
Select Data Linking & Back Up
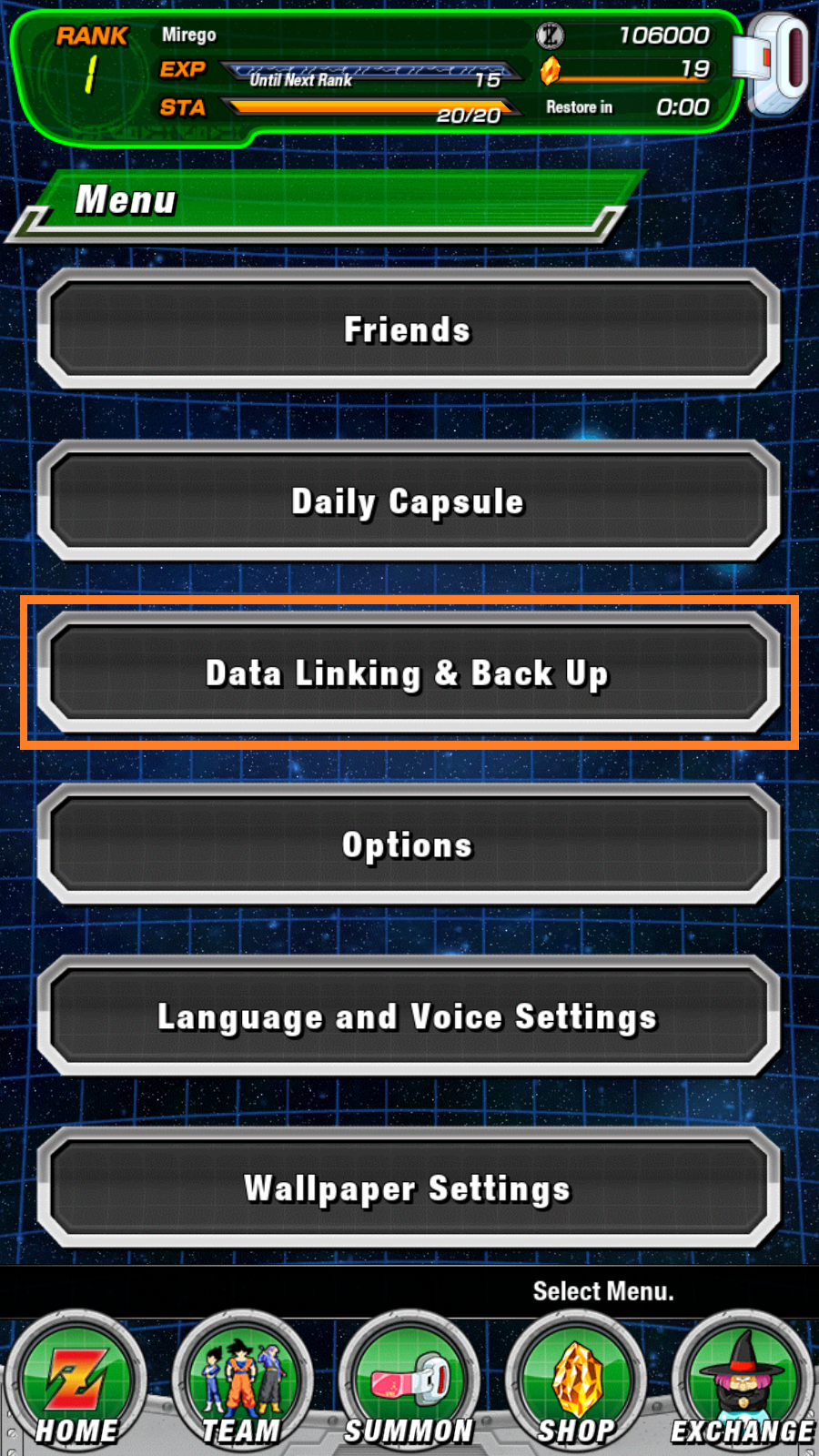pyautogui.click(x=408, y=673)
